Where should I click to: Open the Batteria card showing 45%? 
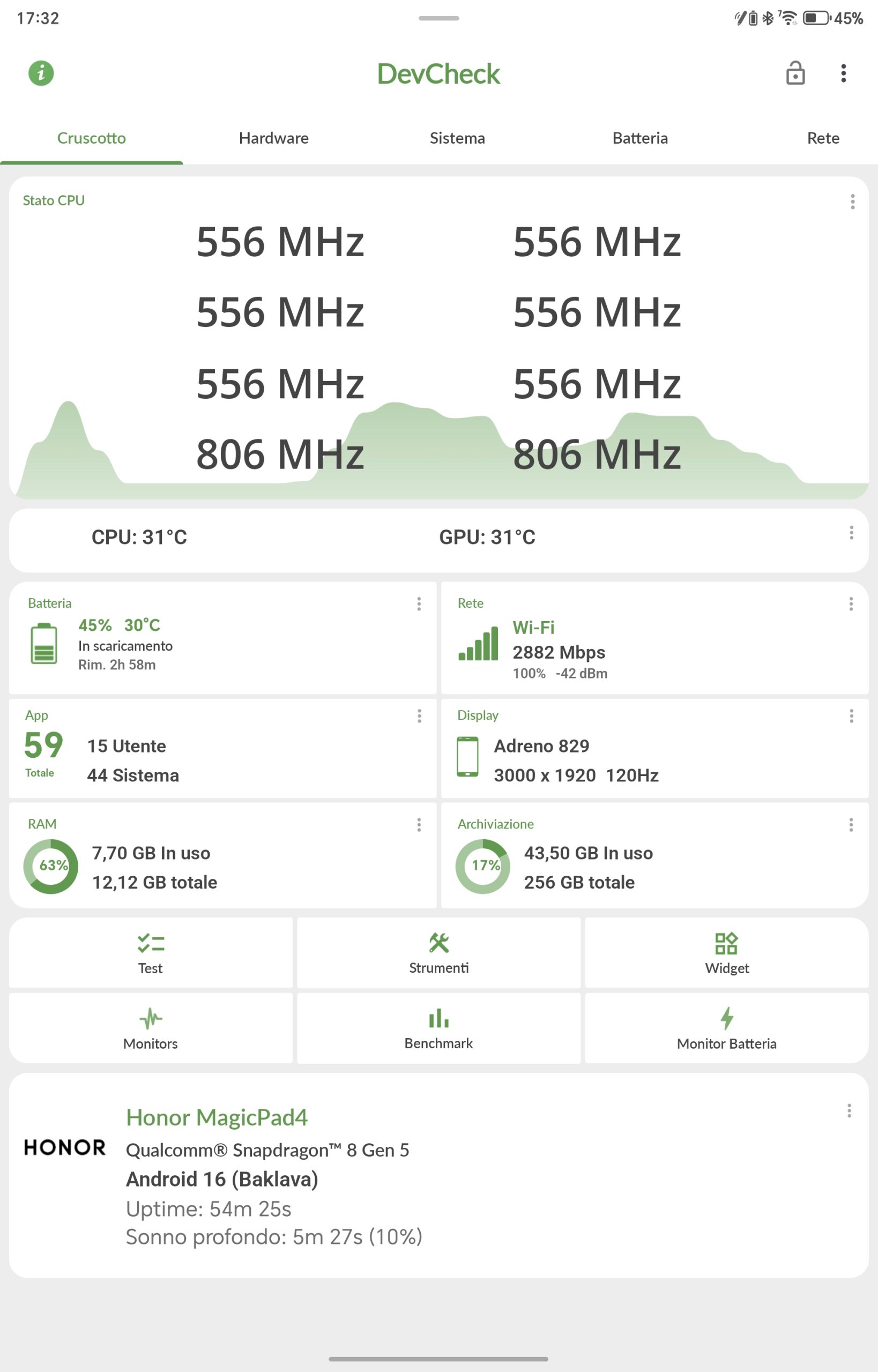click(223, 638)
